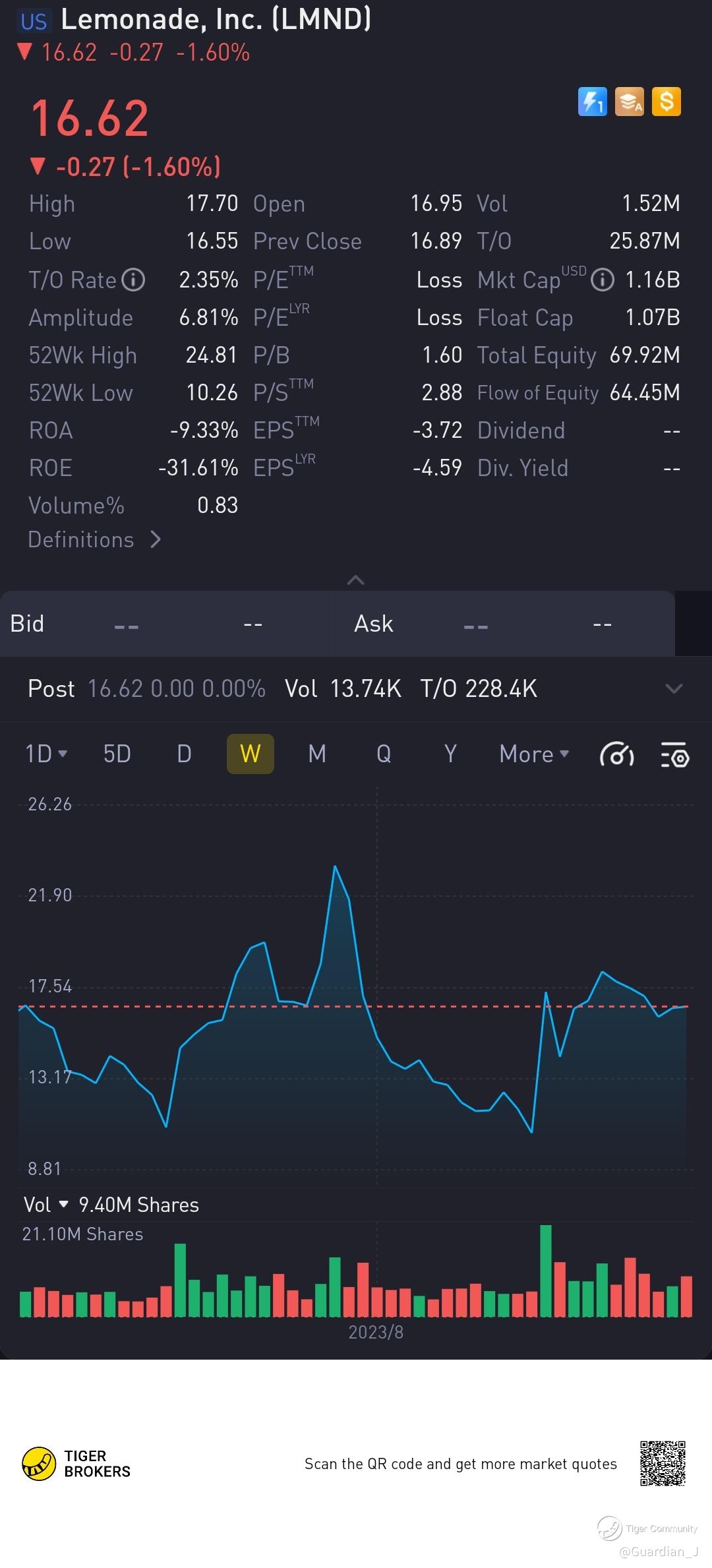Open the Definitions link
The image size is (712, 1568).
pyautogui.click(x=94, y=540)
